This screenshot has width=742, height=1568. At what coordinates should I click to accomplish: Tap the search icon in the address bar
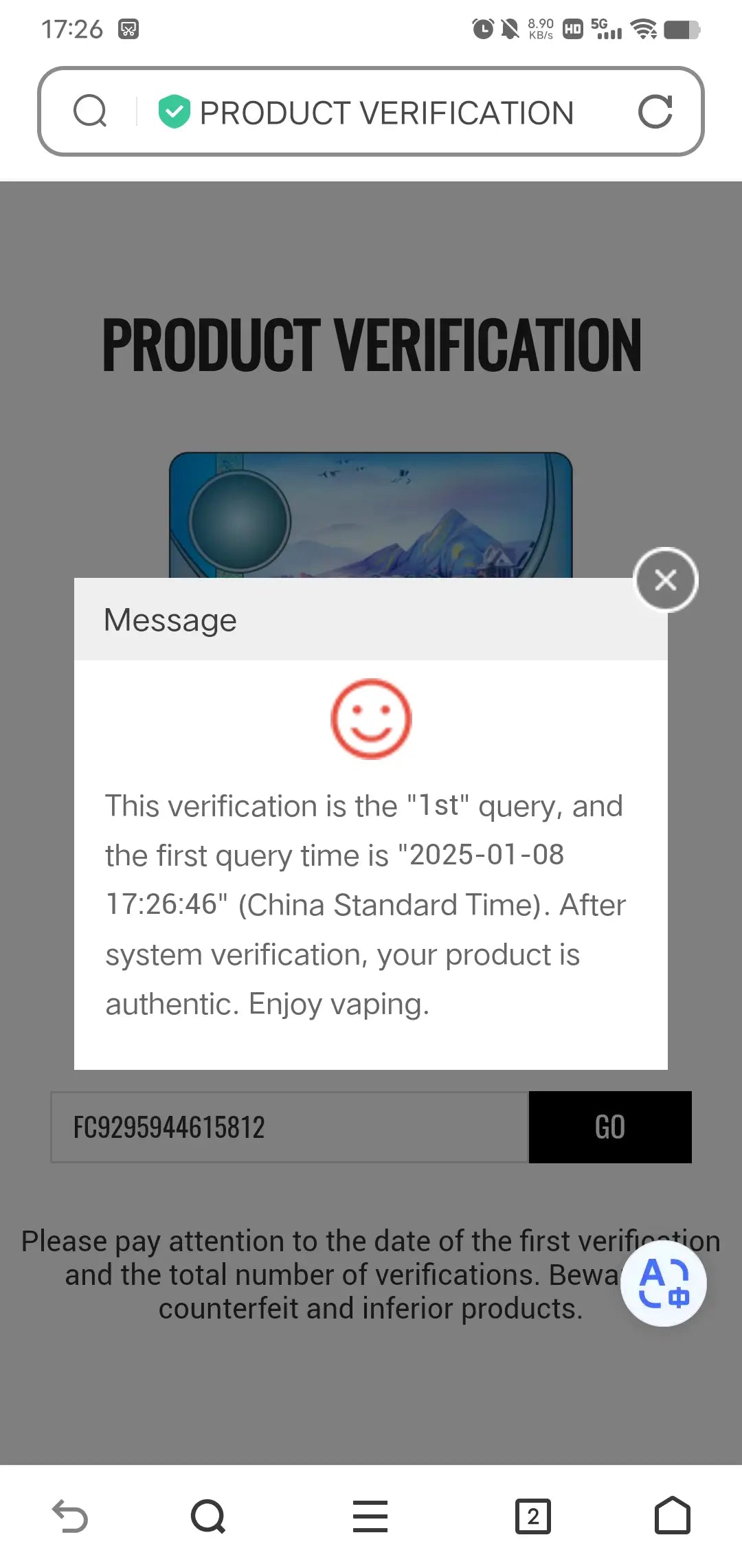coord(90,111)
